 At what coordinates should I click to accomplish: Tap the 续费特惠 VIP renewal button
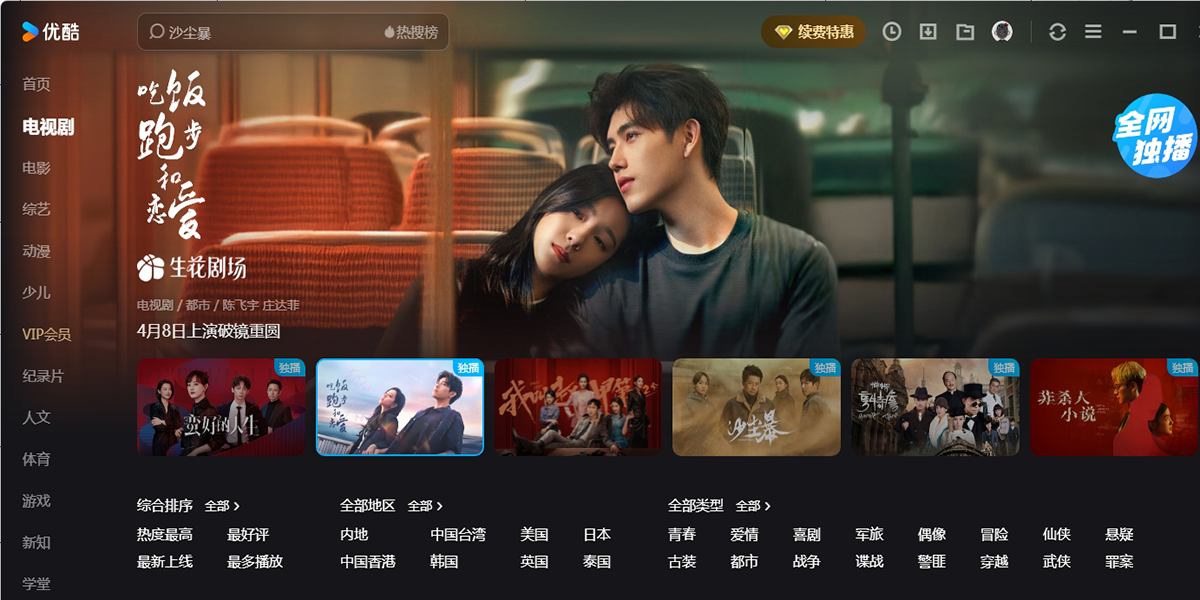click(x=815, y=32)
